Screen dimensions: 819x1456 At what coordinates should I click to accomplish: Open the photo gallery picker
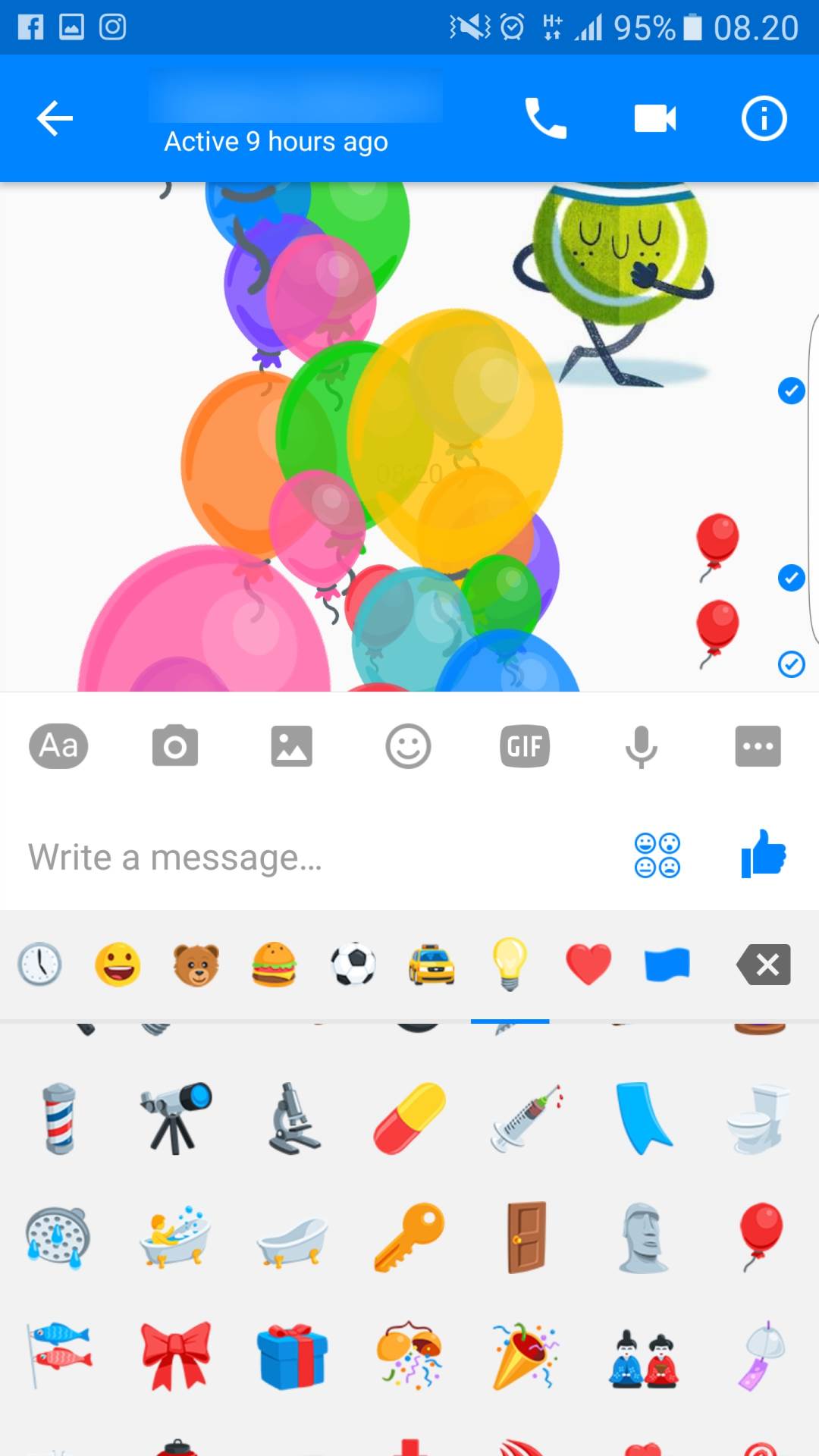[x=292, y=746]
